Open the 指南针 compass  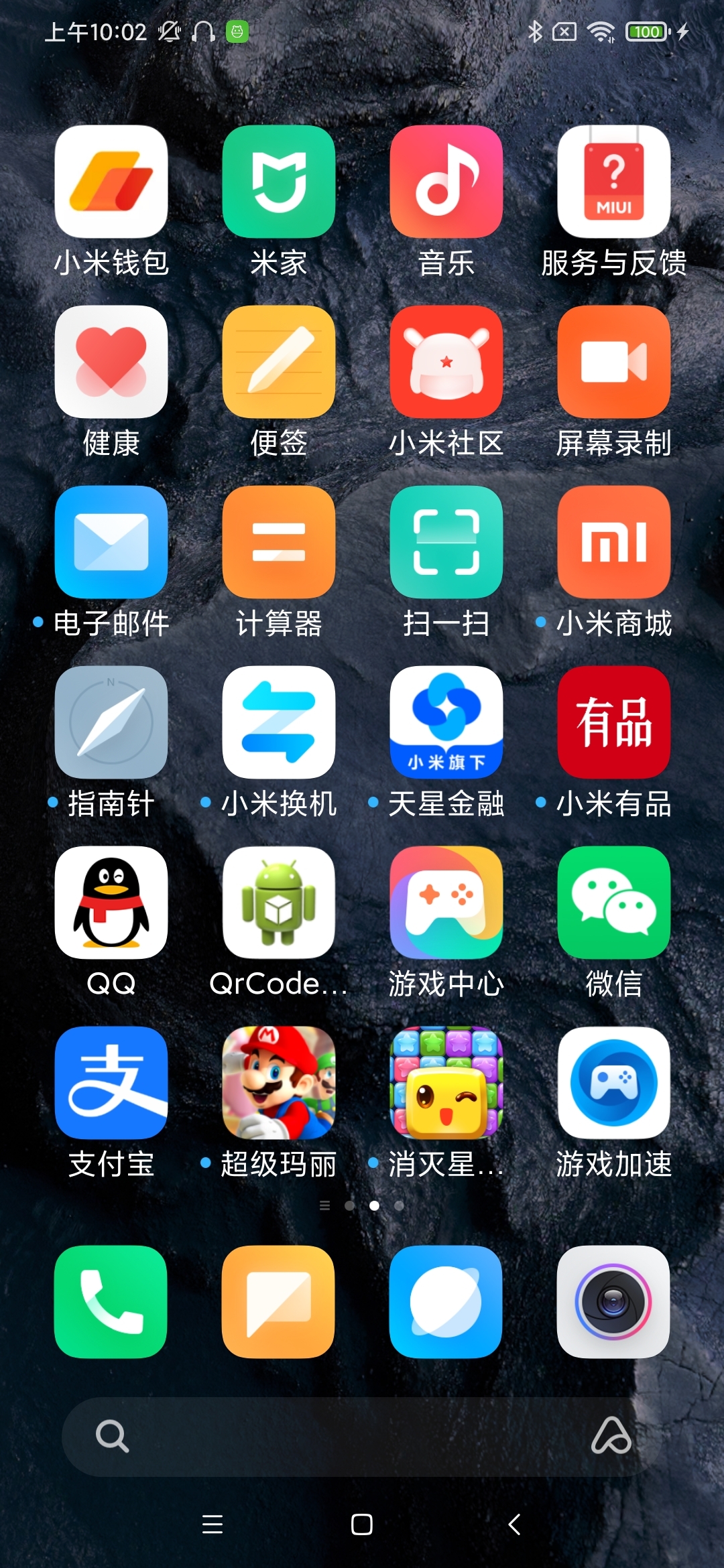pyautogui.click(x=111, y=722)
